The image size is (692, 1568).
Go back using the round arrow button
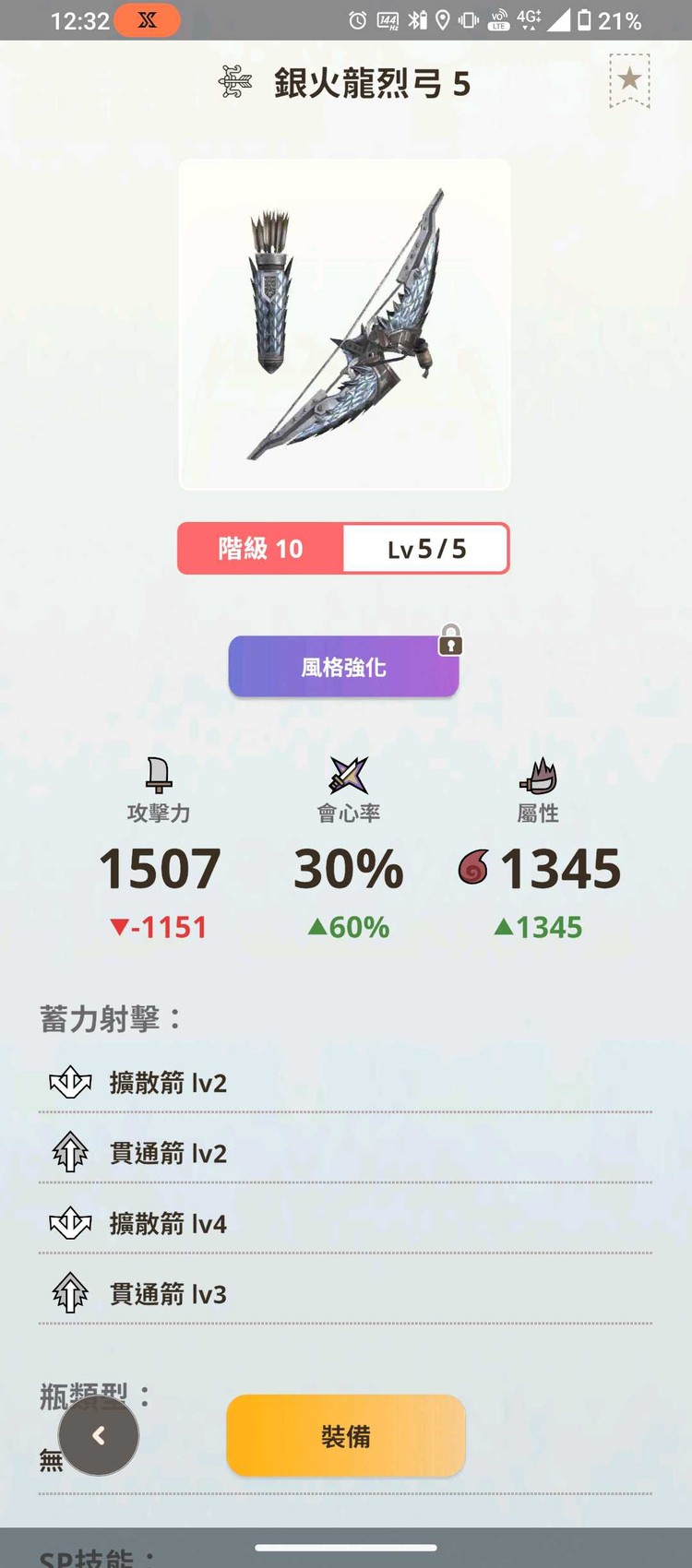coord(99,1435)
